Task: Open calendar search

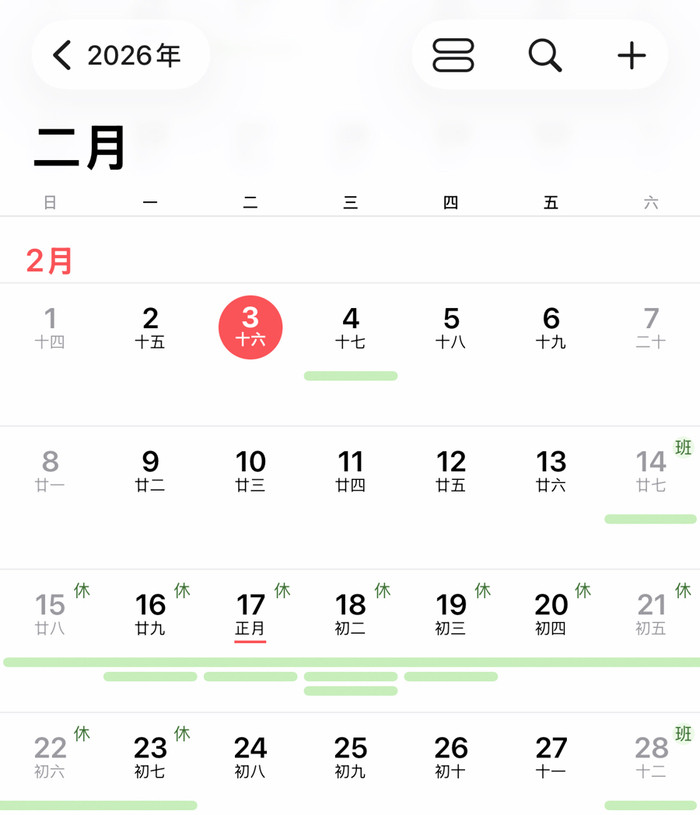Action: pos(545,55)
